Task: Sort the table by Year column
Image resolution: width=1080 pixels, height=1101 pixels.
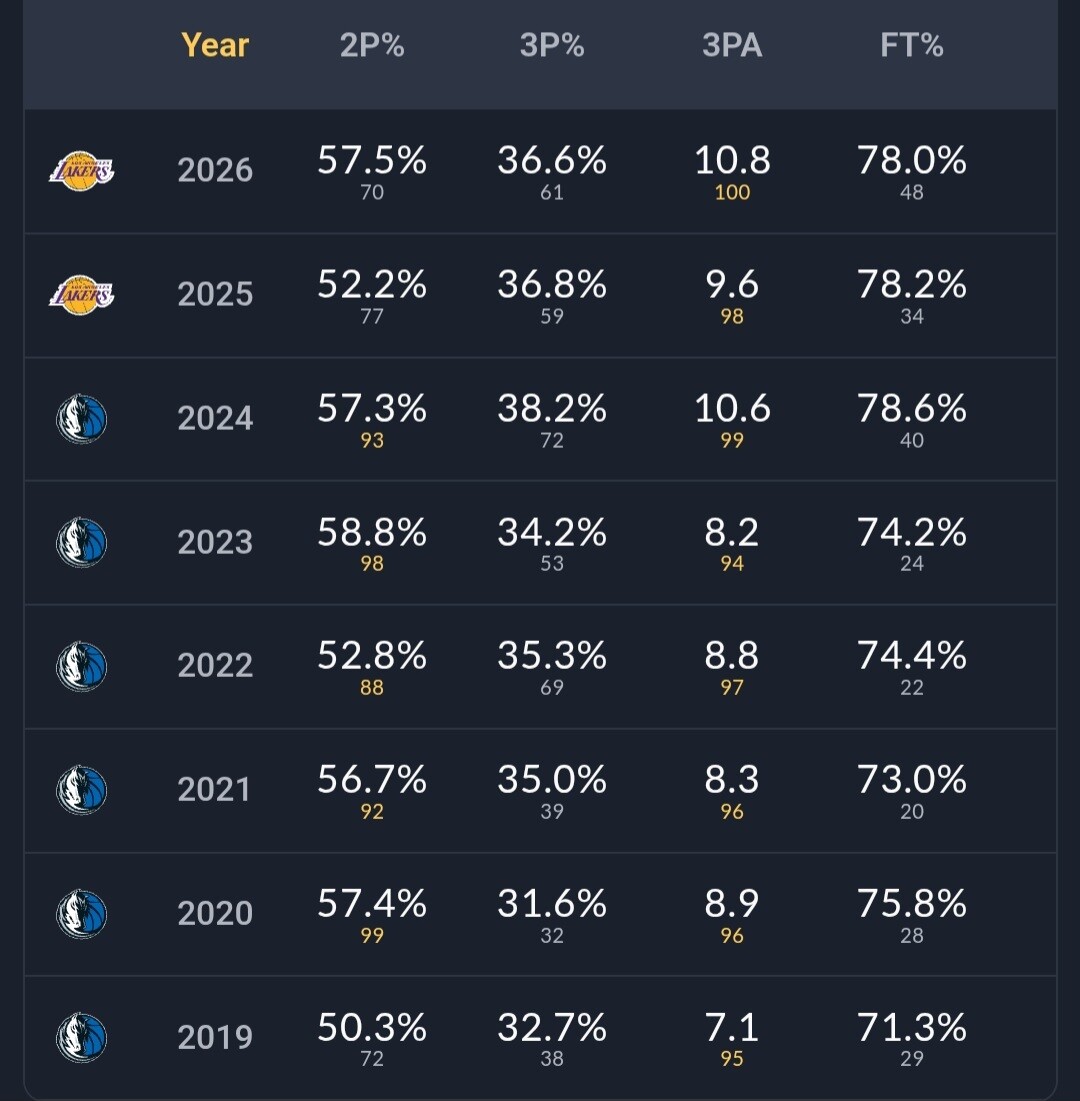Action: (x=215, y=46)
